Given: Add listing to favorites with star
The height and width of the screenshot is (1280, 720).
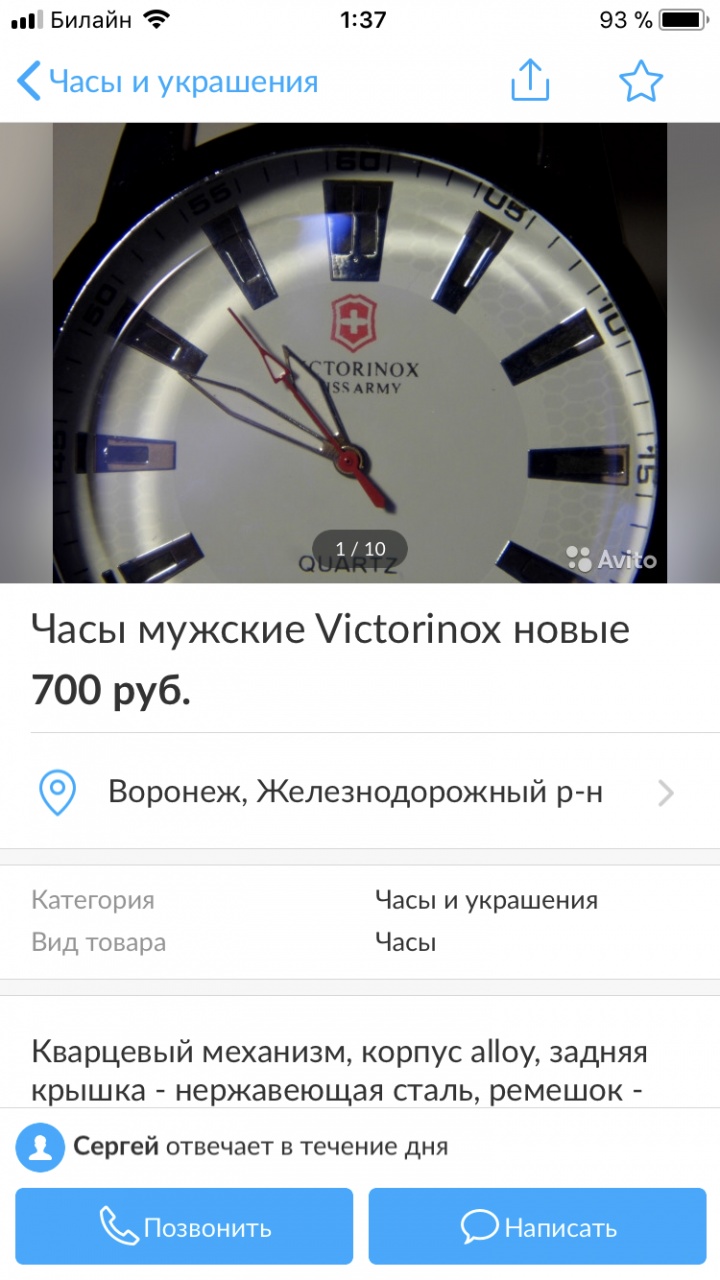Looking at the screenshot, I should pyautogui.click(x=641, y=81).
